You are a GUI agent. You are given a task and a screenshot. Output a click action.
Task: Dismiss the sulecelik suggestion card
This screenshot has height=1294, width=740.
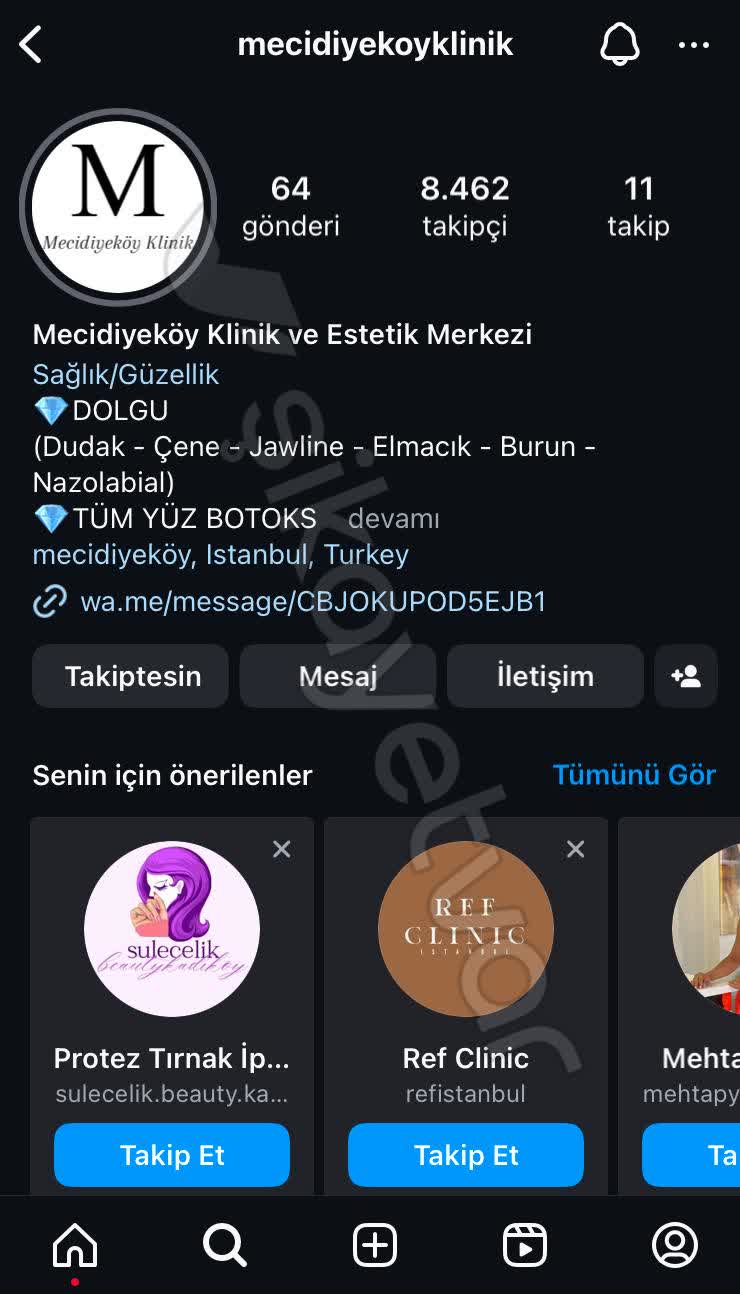click(x=281, y=849)
